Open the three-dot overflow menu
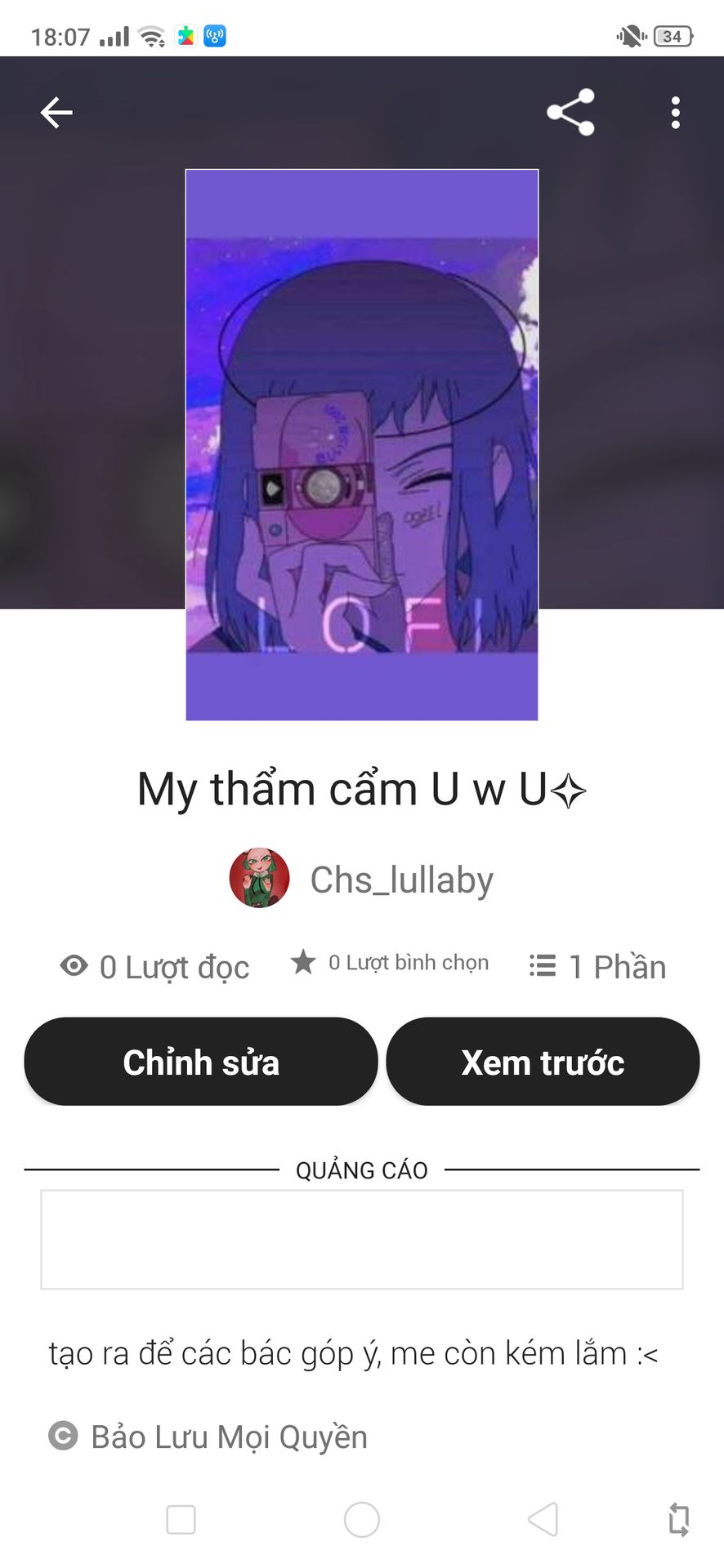Screen dimensions: 724x1568 (675, 113)
